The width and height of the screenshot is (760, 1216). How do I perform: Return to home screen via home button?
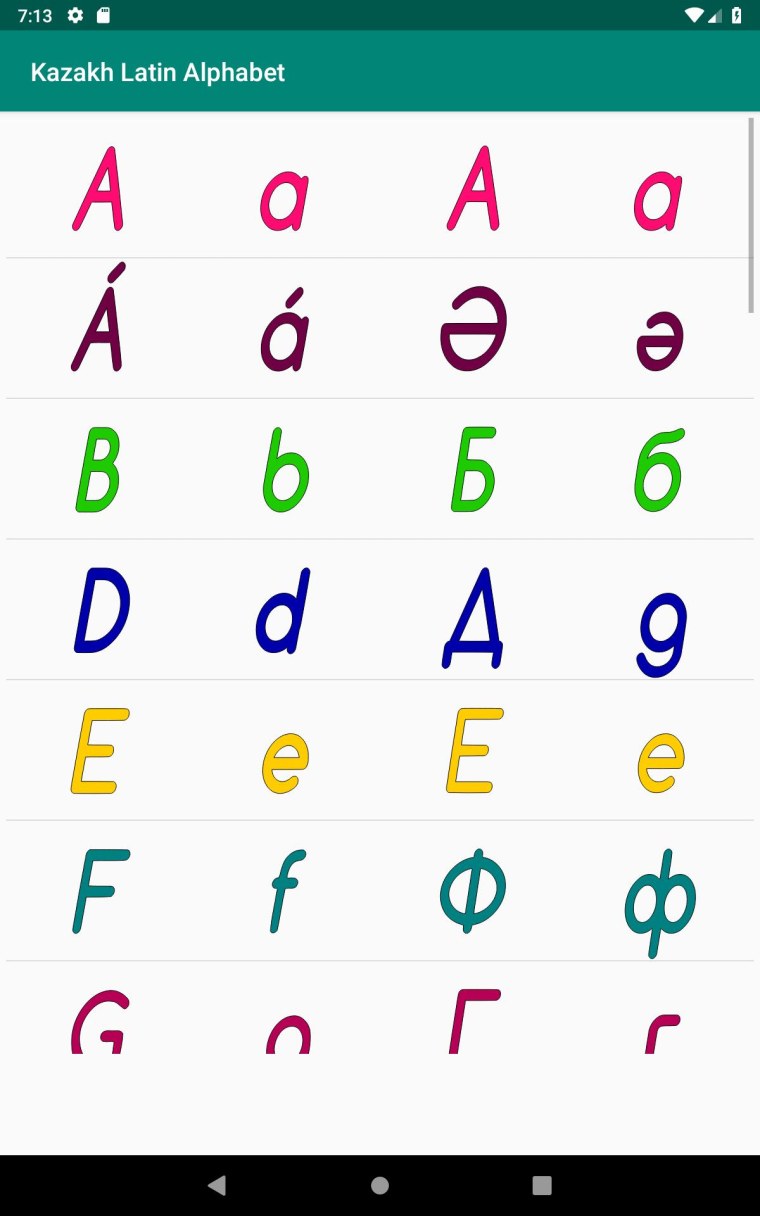(380, 1185)
